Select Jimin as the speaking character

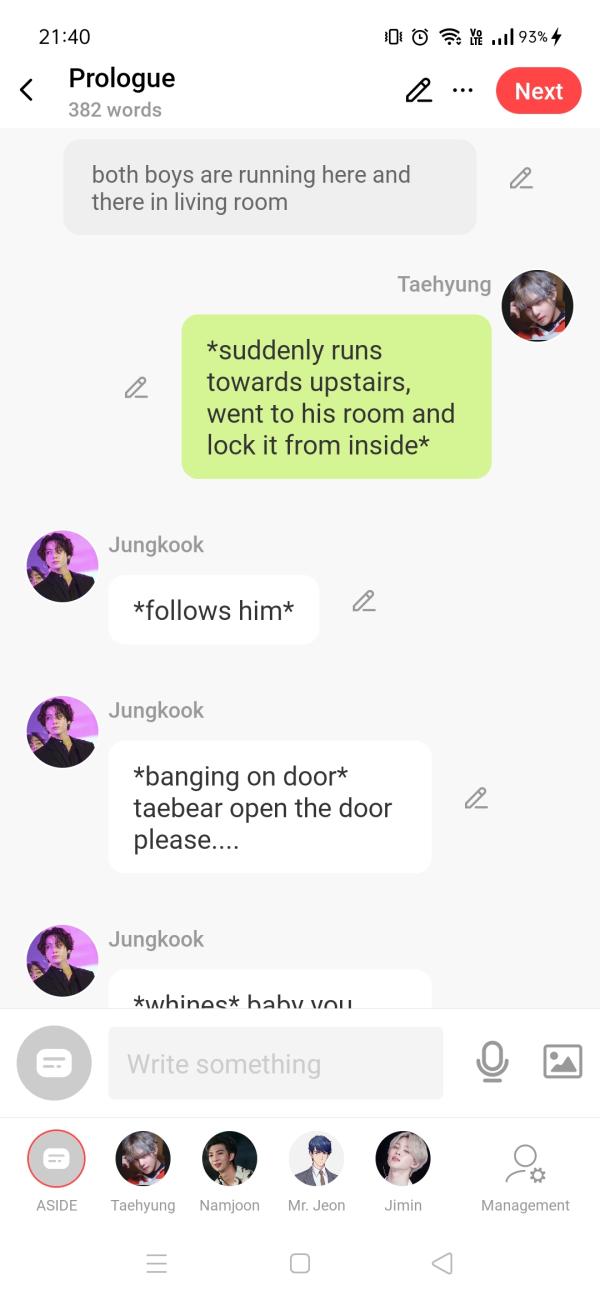coord(403,1160)
